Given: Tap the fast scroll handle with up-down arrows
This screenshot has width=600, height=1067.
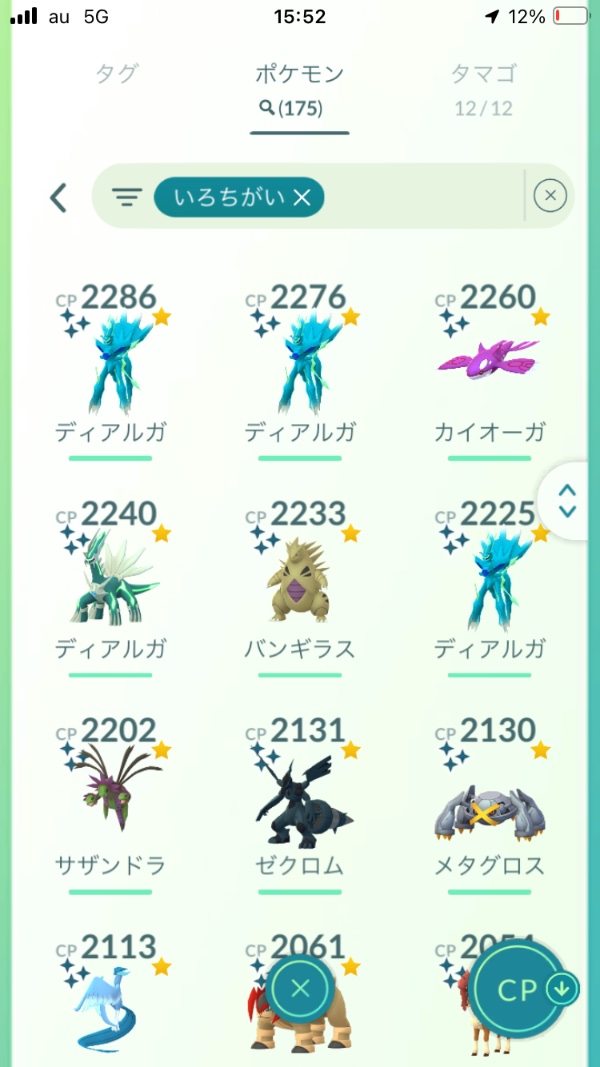Looking at the screenshot, I should tap(568, 501).
